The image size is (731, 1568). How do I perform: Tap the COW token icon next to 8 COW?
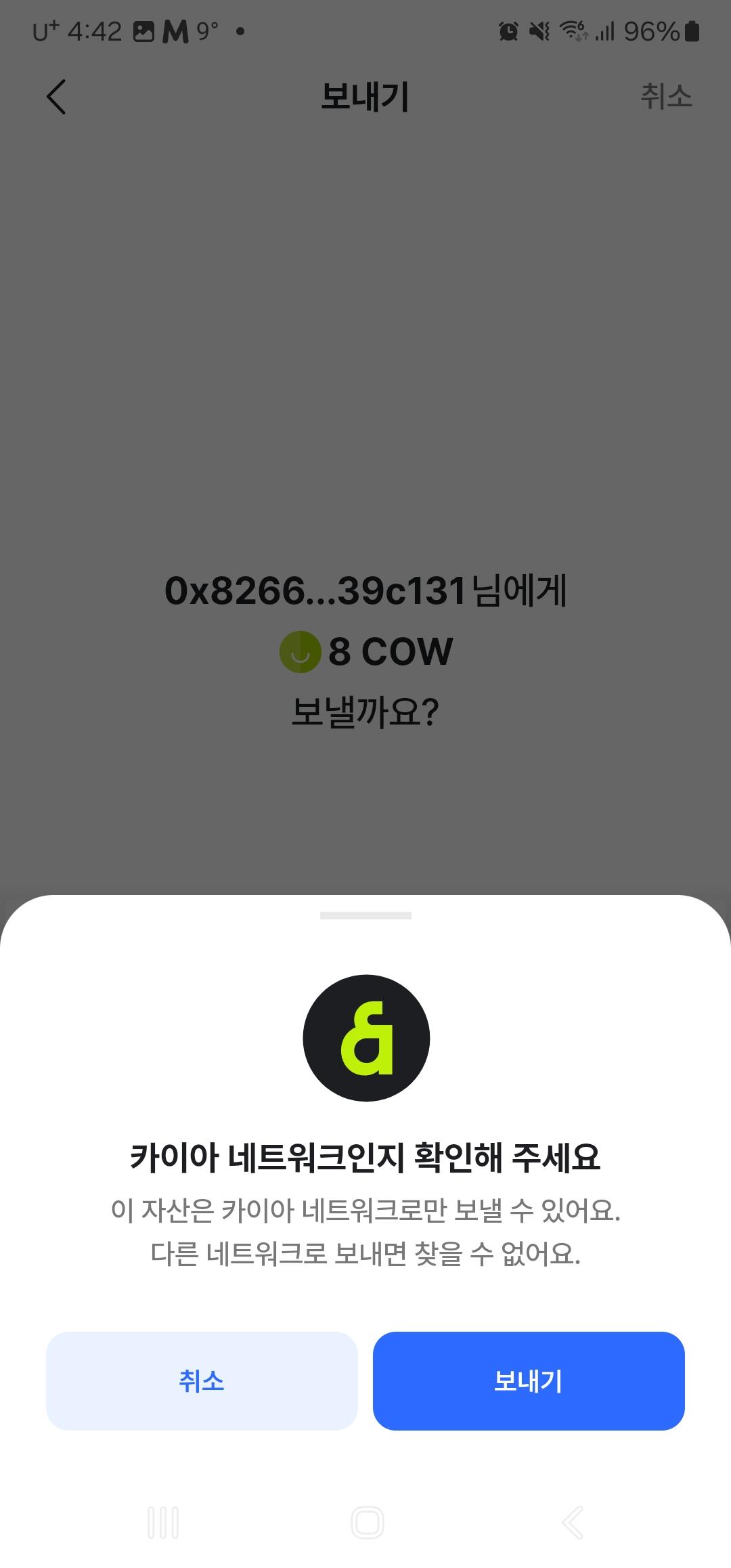300,651
